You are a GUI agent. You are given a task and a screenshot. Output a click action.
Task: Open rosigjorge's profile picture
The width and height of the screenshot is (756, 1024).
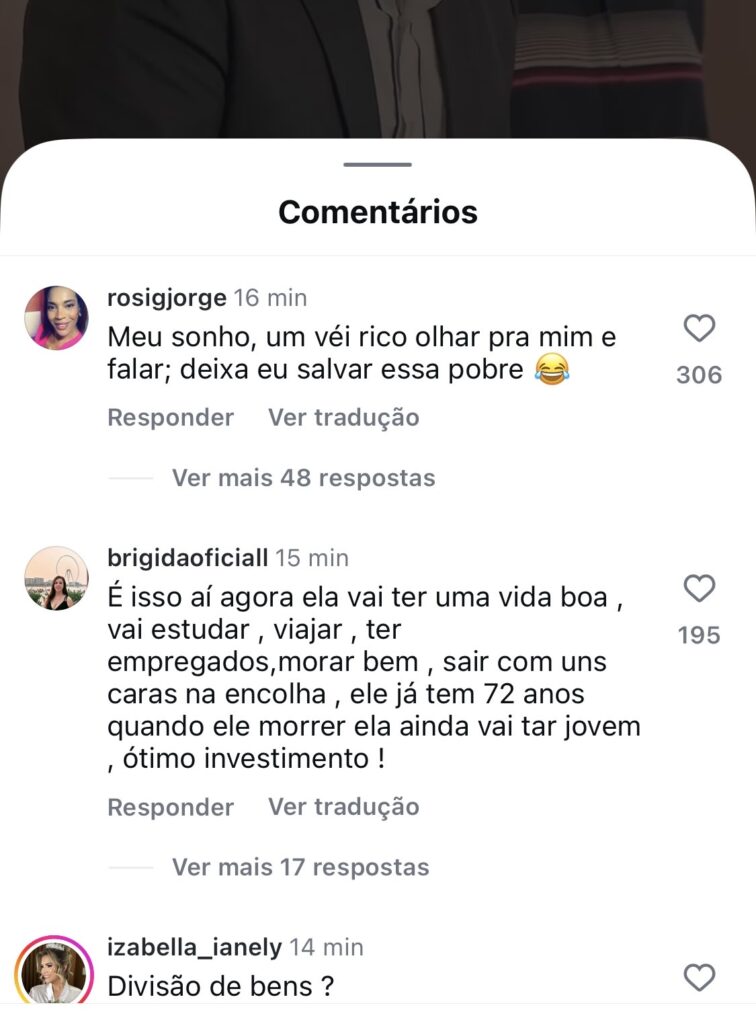click(56, 318)
